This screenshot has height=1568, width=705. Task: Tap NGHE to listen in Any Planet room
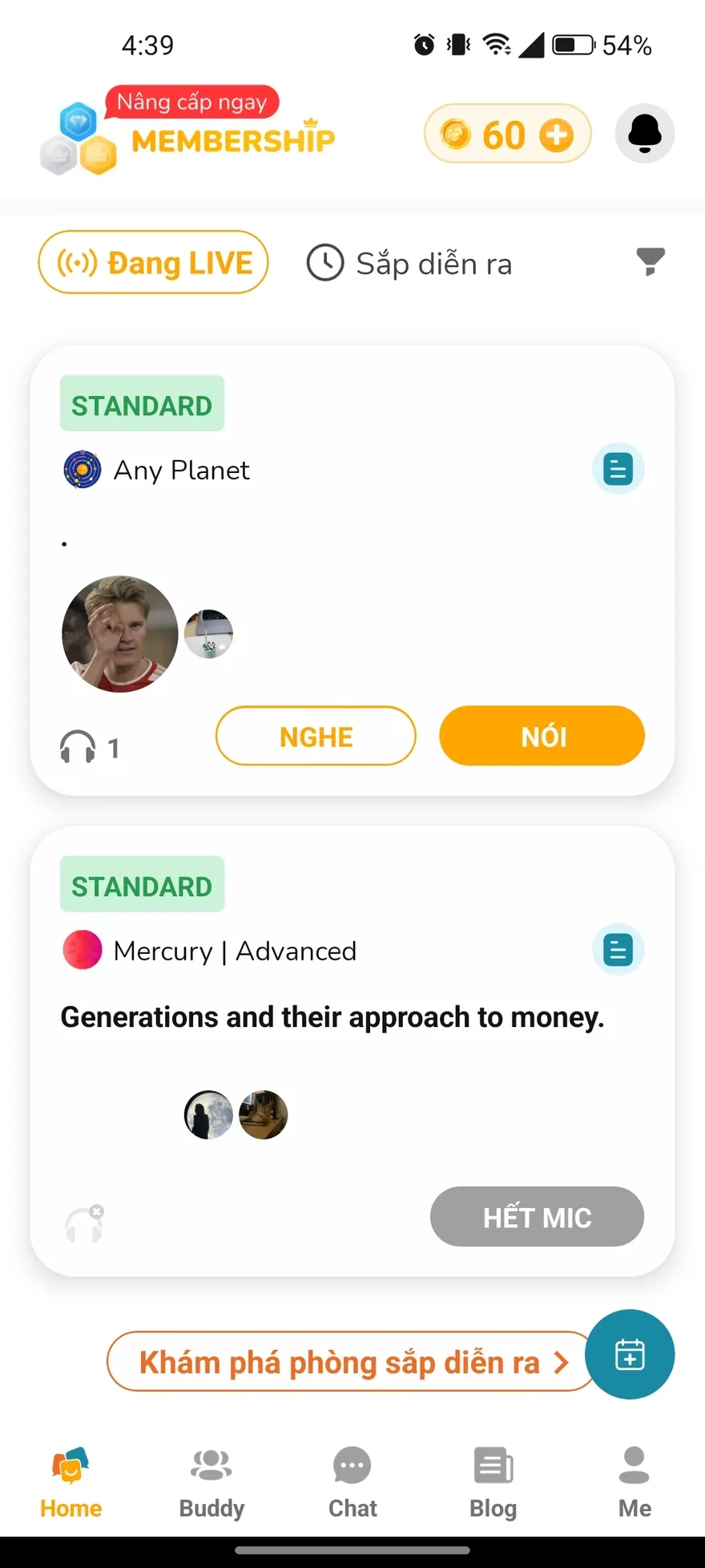[x=316, y=736]
